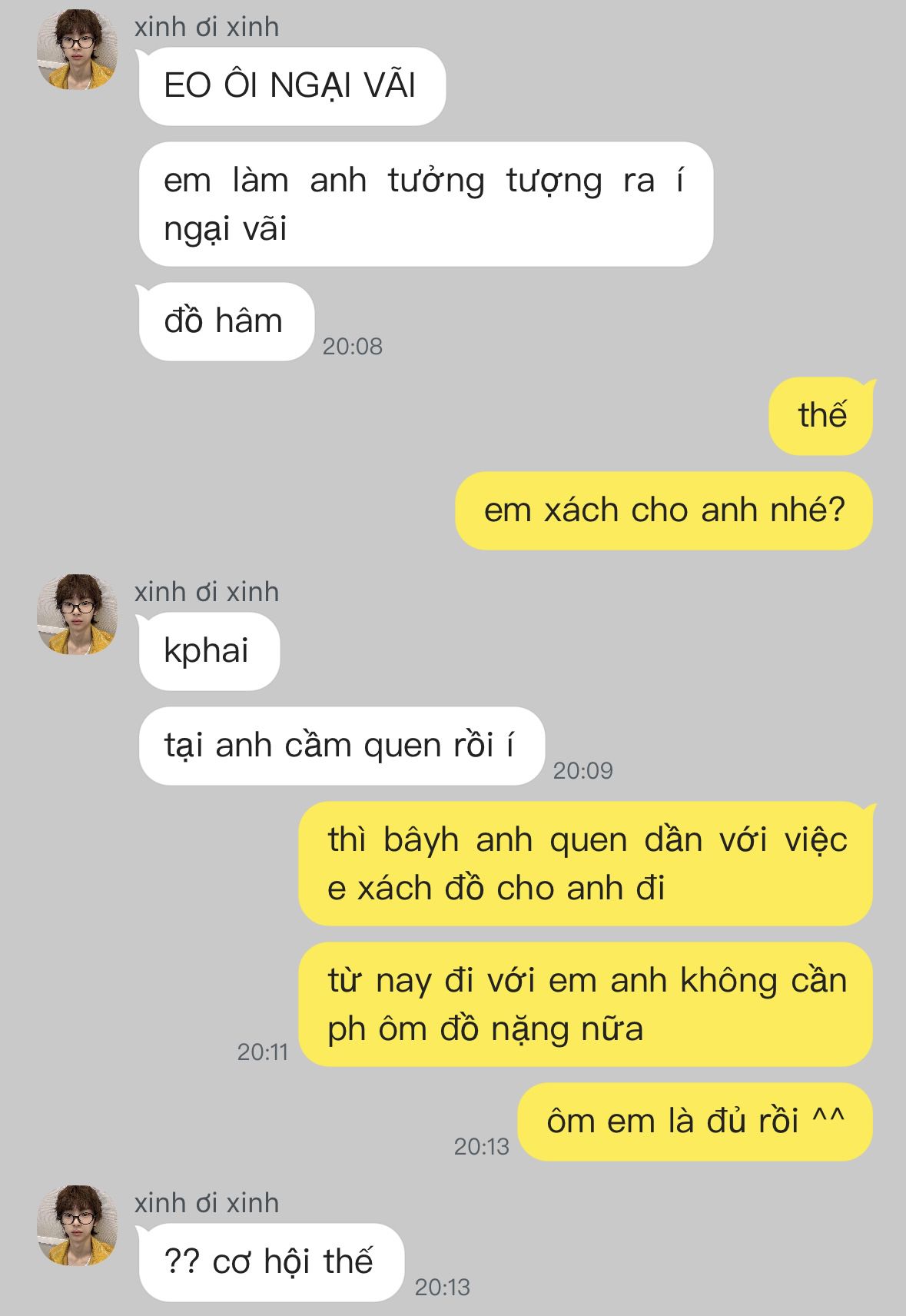Open sender avatar next to "?? cơ hội thế"

[77, 1225]
